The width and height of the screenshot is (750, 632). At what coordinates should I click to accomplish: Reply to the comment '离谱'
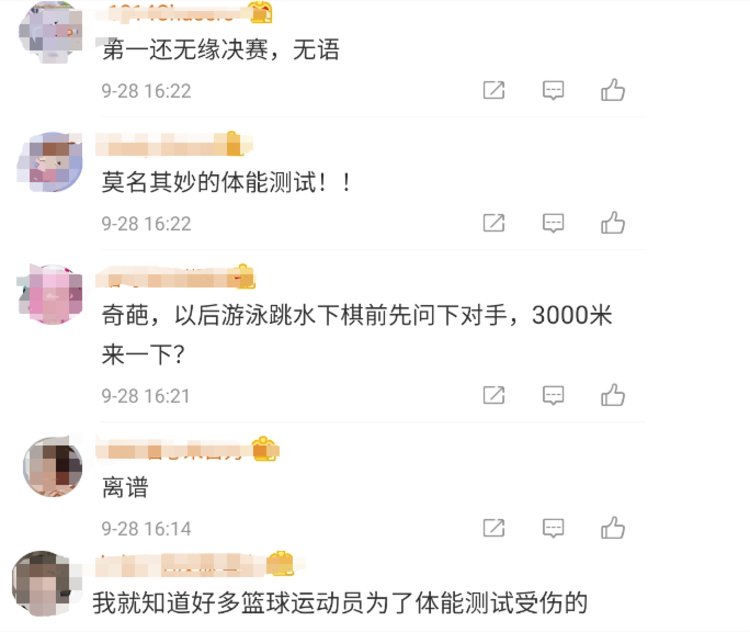[553, 527]
